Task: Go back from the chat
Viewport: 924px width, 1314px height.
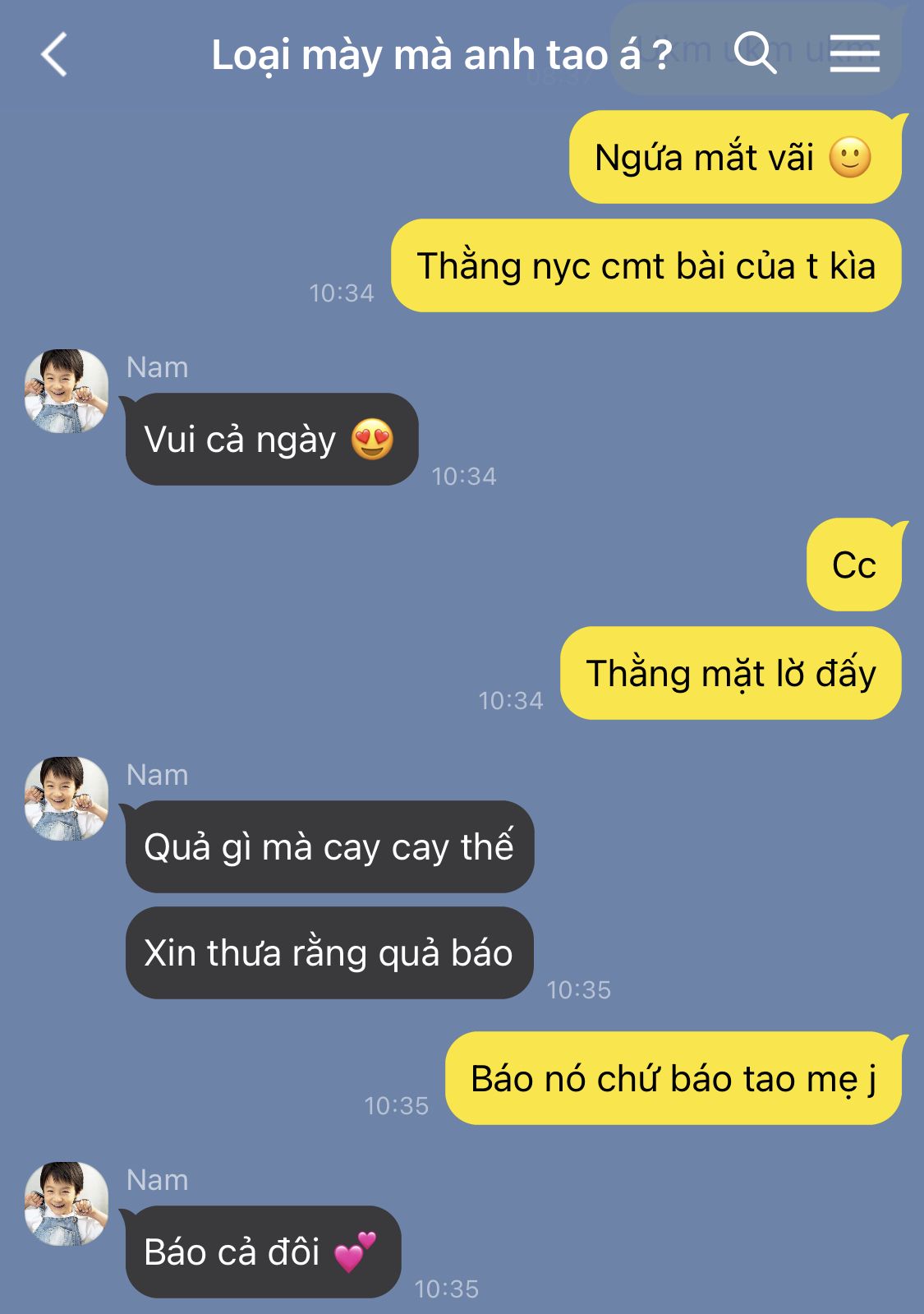Action: click(x=54, y=55)
